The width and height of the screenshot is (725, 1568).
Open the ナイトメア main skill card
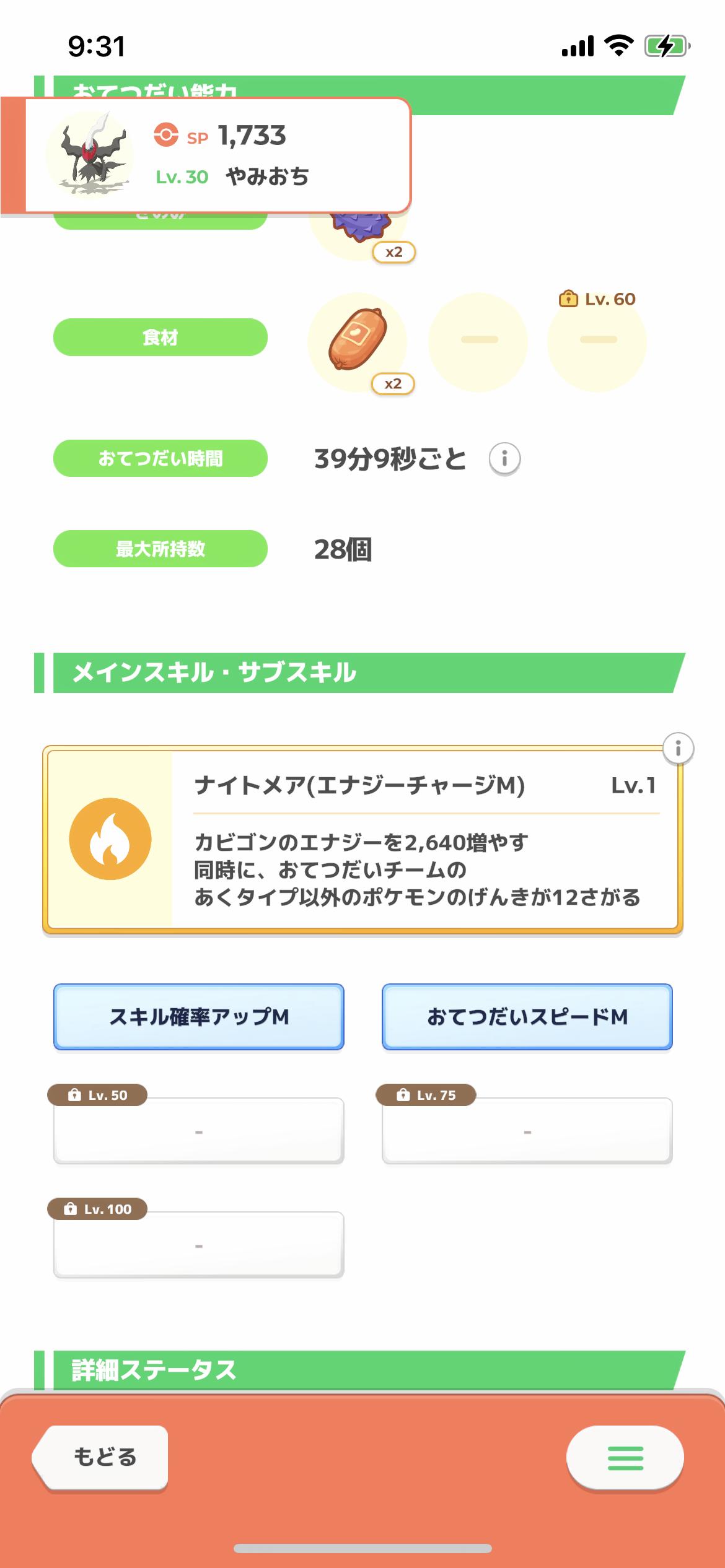click(x=362, y=840)
